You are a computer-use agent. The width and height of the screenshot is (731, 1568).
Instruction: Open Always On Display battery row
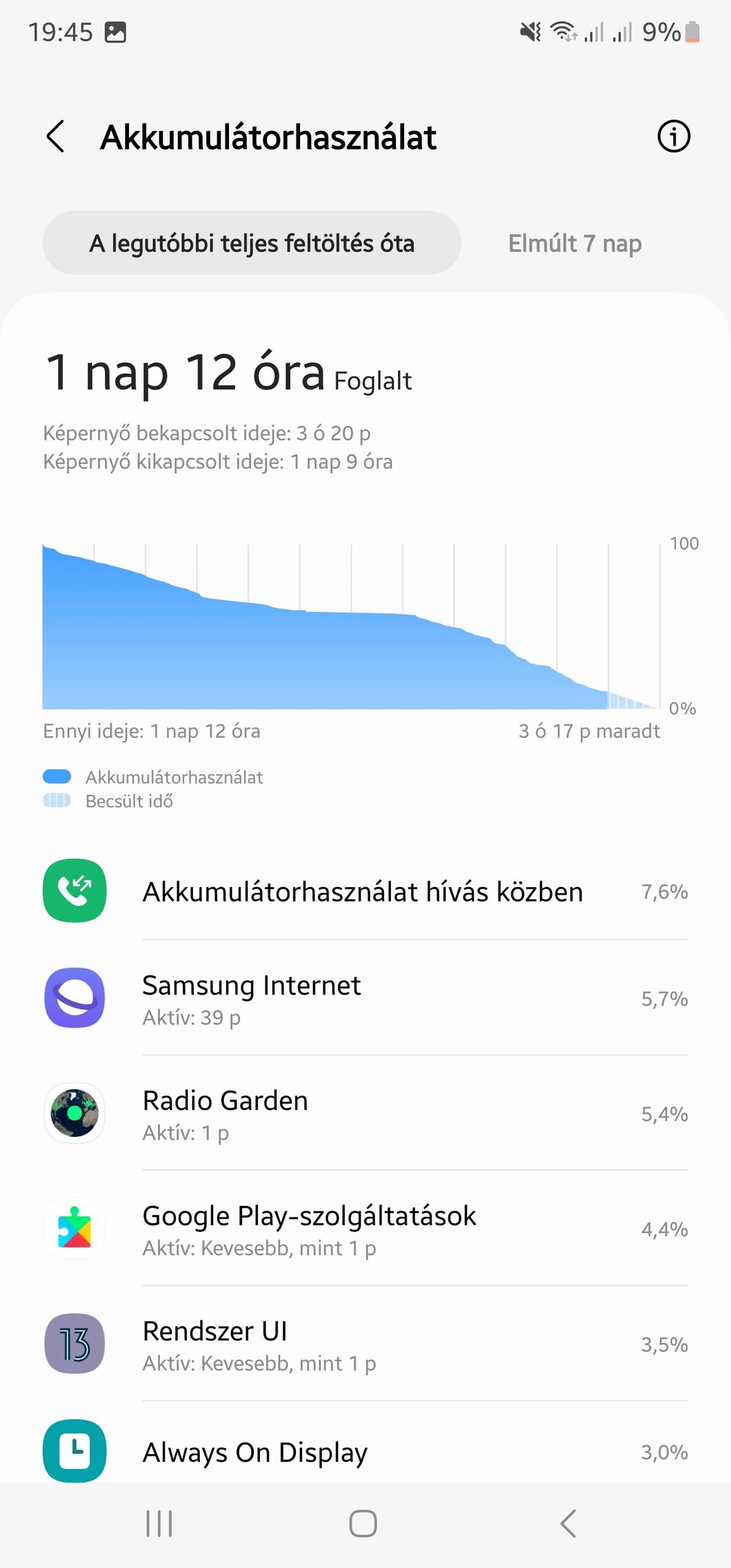(363, 1451)
